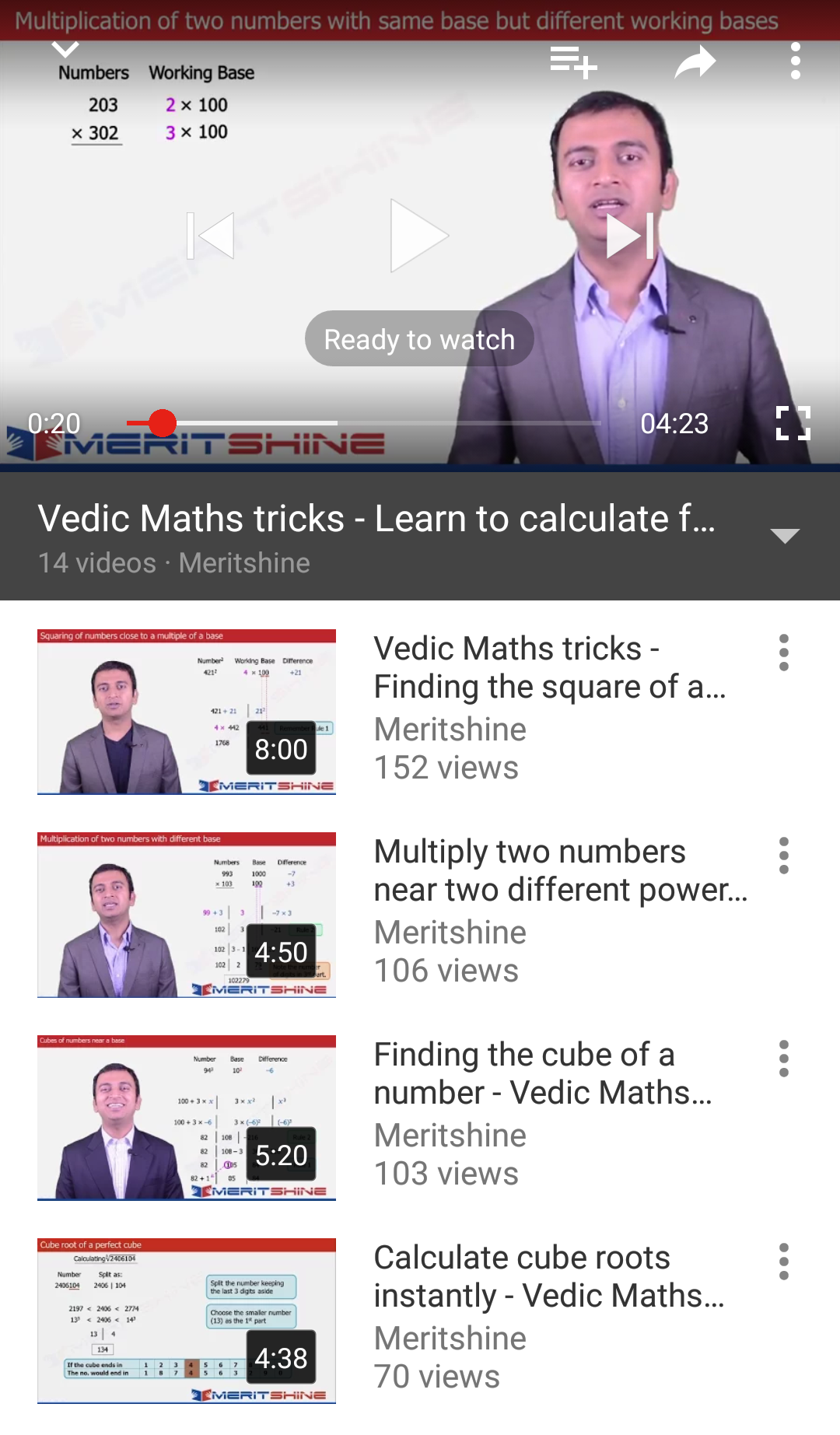Minimize the video player with down chevron
The width and height of the screenshot is (840, 1435).
click(x=65, y=51)
